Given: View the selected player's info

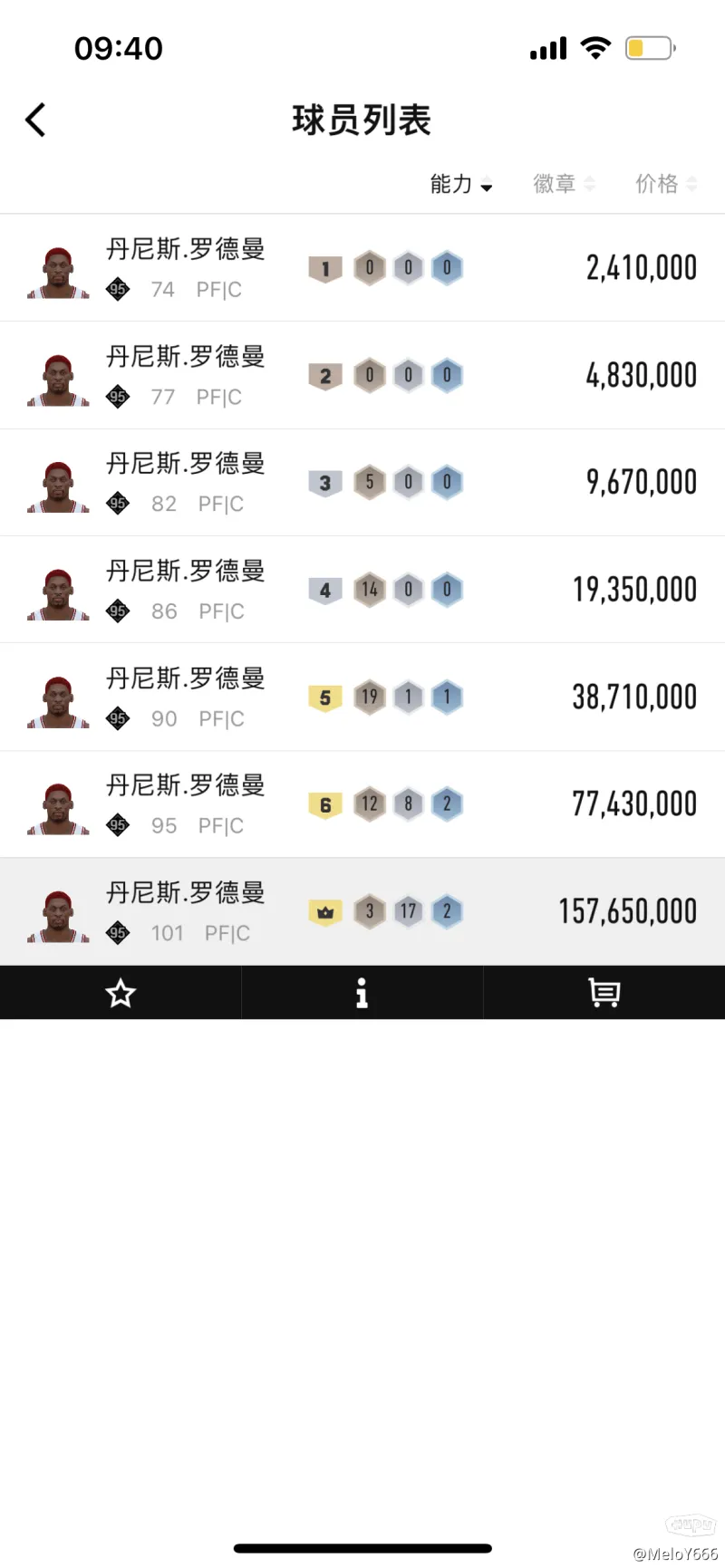Looking at the screenshot, I should 362,993.
